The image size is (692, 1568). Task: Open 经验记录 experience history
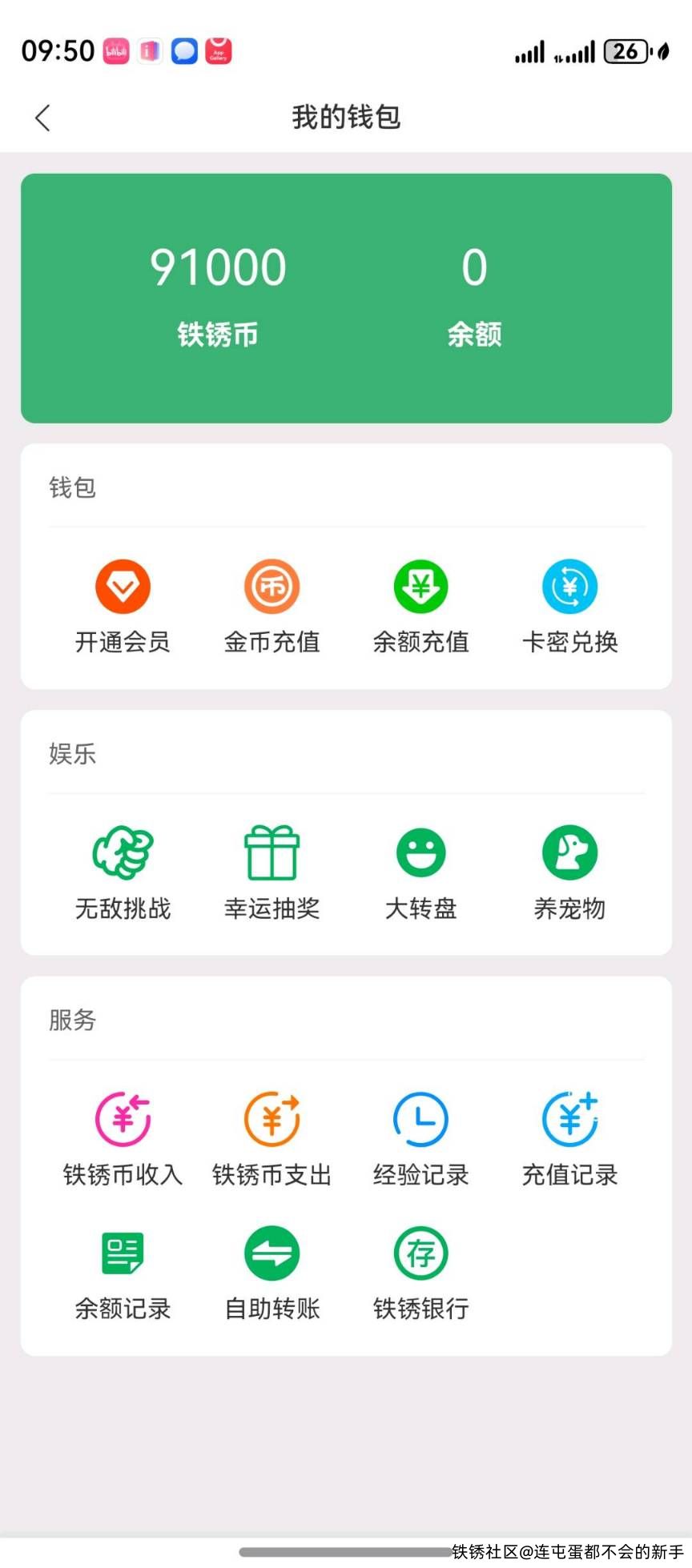(x=420, y=1138)
